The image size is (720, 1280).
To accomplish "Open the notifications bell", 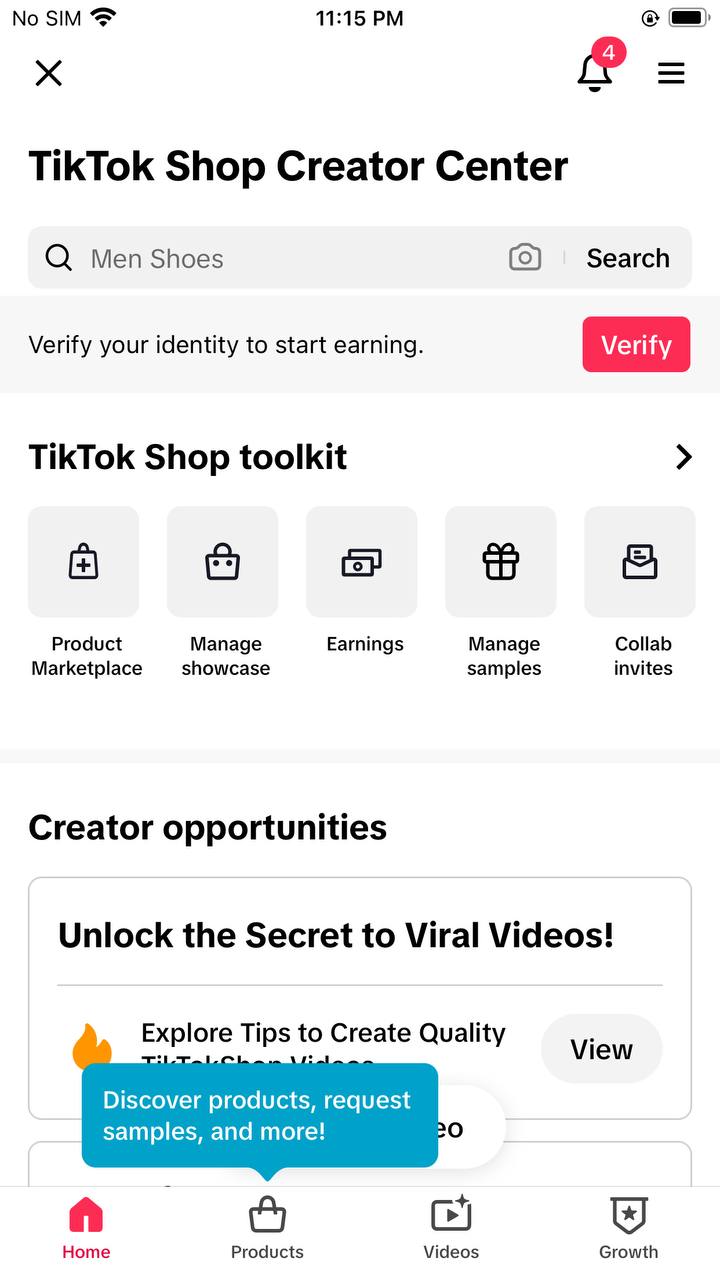I will tap(595, 72).
